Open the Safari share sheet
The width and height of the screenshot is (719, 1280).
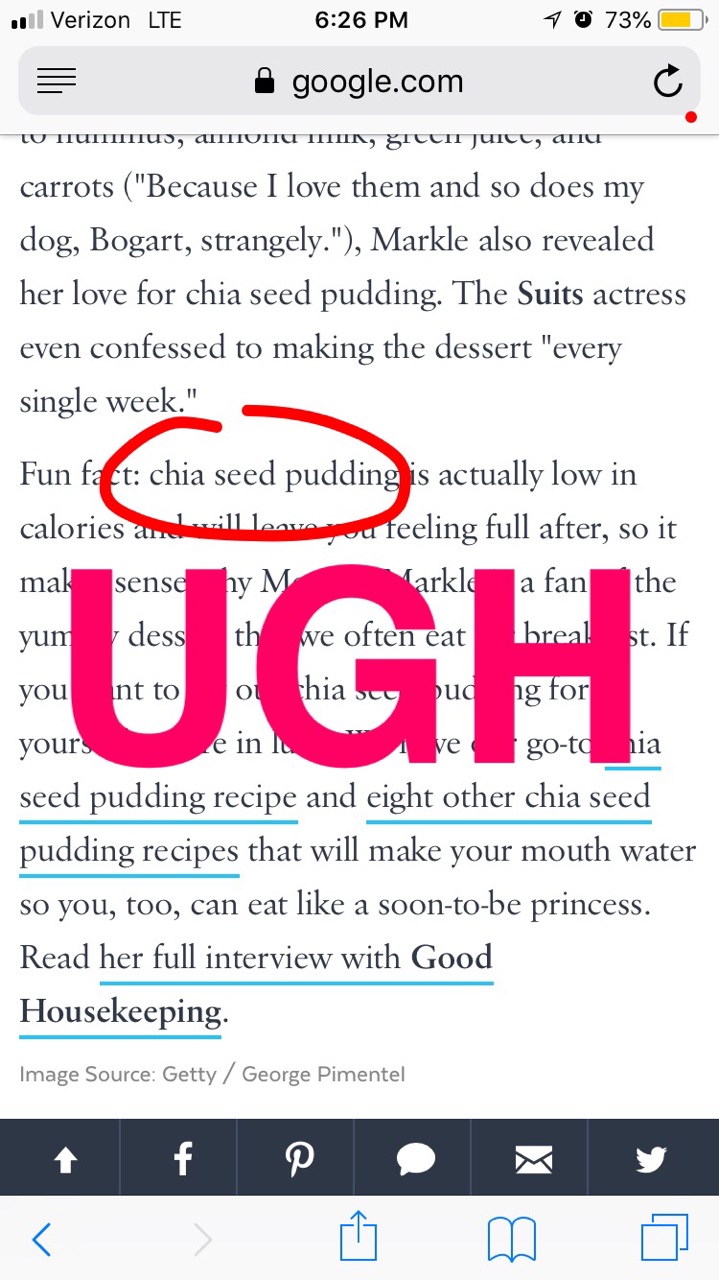(x=359, y=1237)
